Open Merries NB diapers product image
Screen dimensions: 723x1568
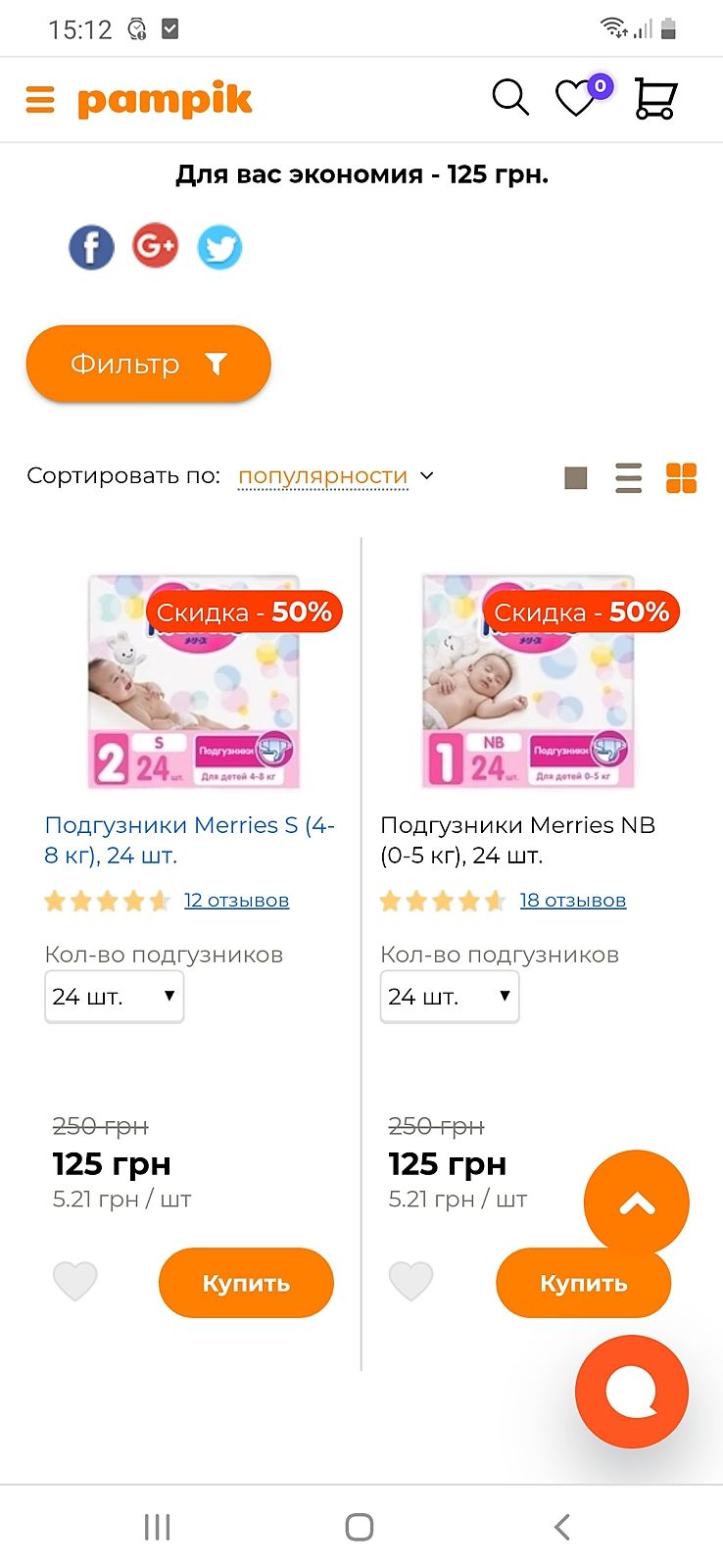click(529, 681)
